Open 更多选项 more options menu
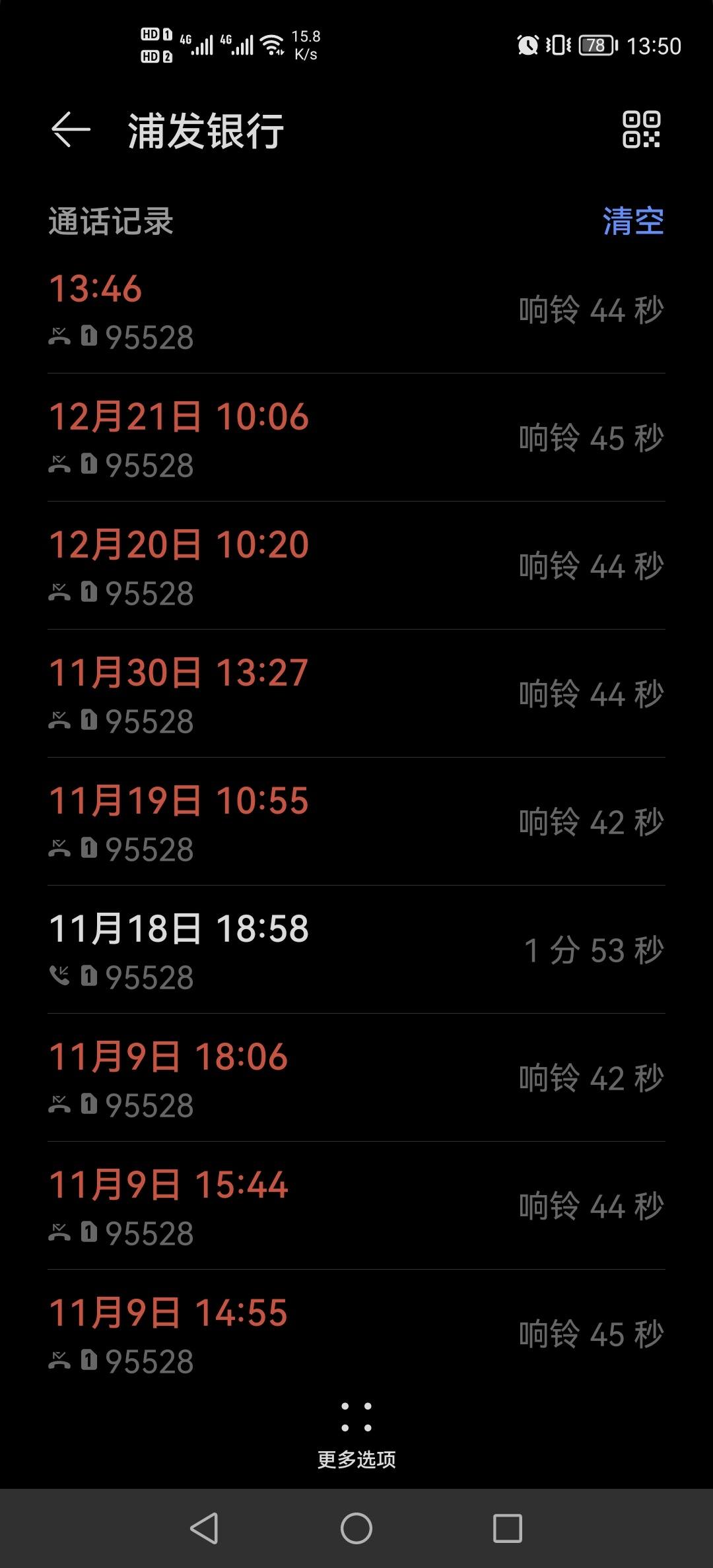The image size is (713, 1568). pos(356,1435)
